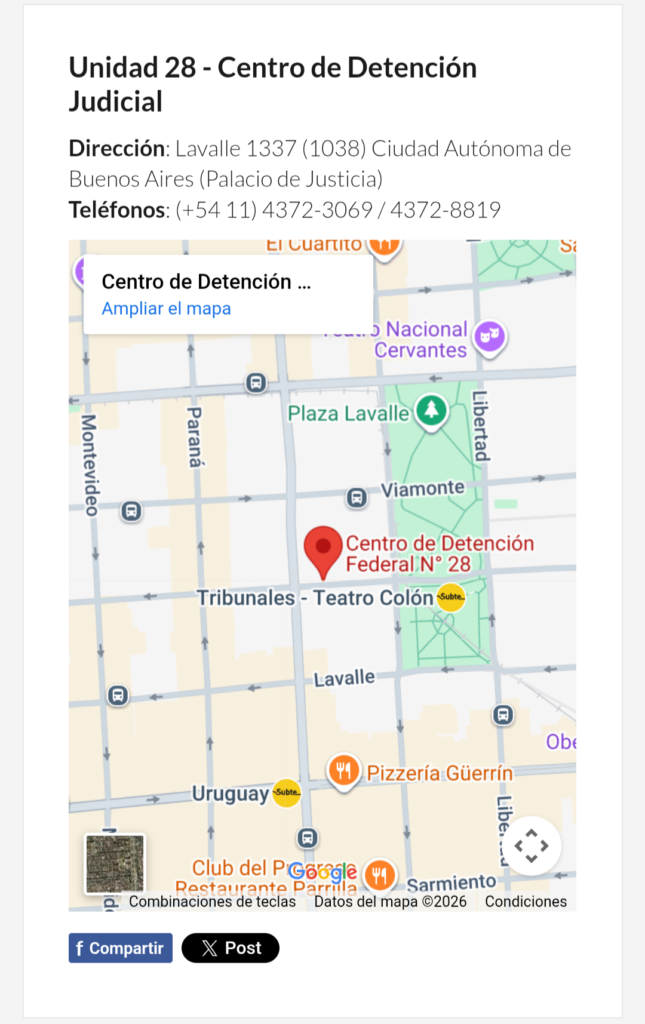Image resolution: width=645 pixels, height=1024 pixels.
Task: Open the 'Condiciones' map terms link
Action: tap(526, 901)
